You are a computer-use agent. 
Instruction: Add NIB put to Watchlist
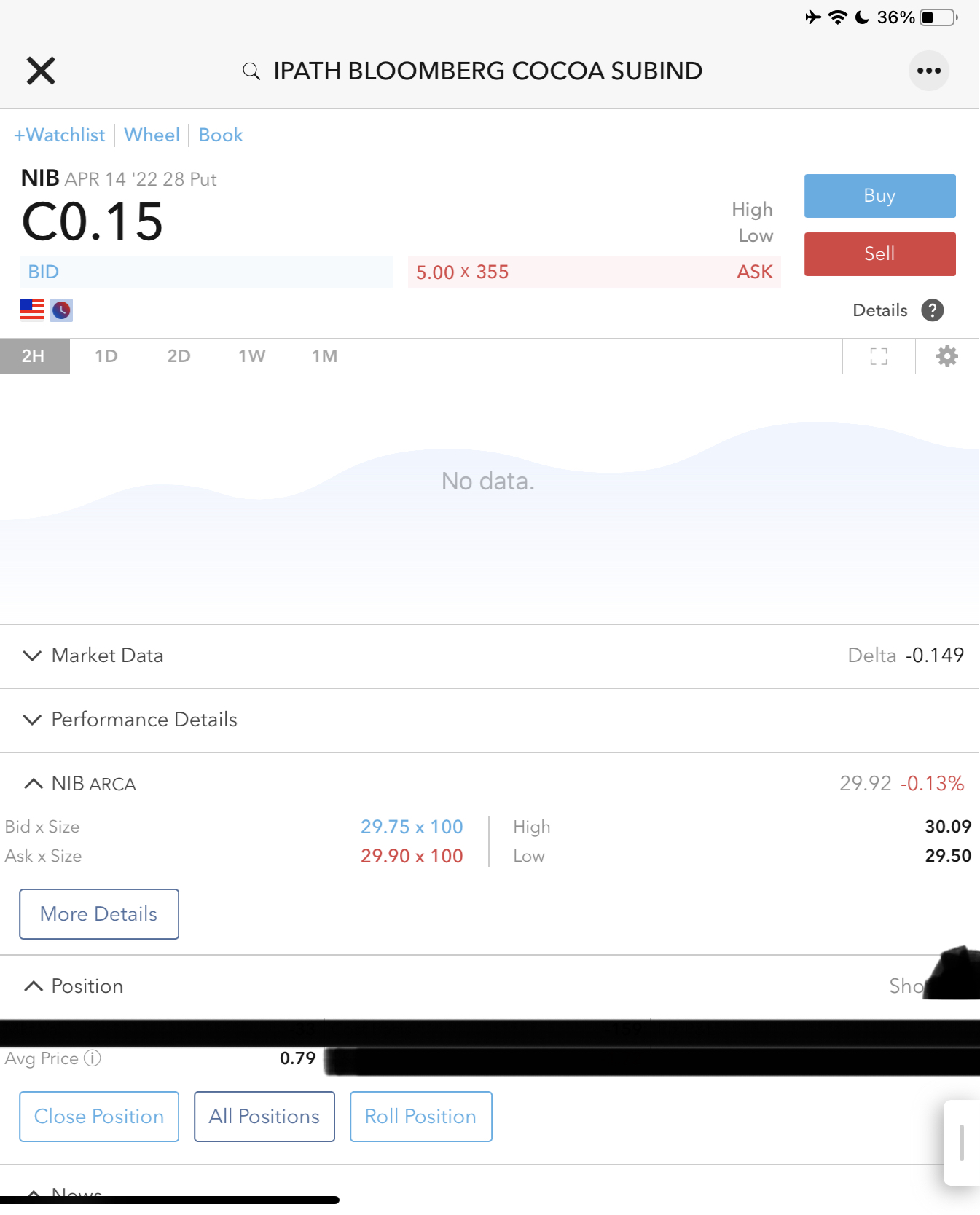(60, 135)
